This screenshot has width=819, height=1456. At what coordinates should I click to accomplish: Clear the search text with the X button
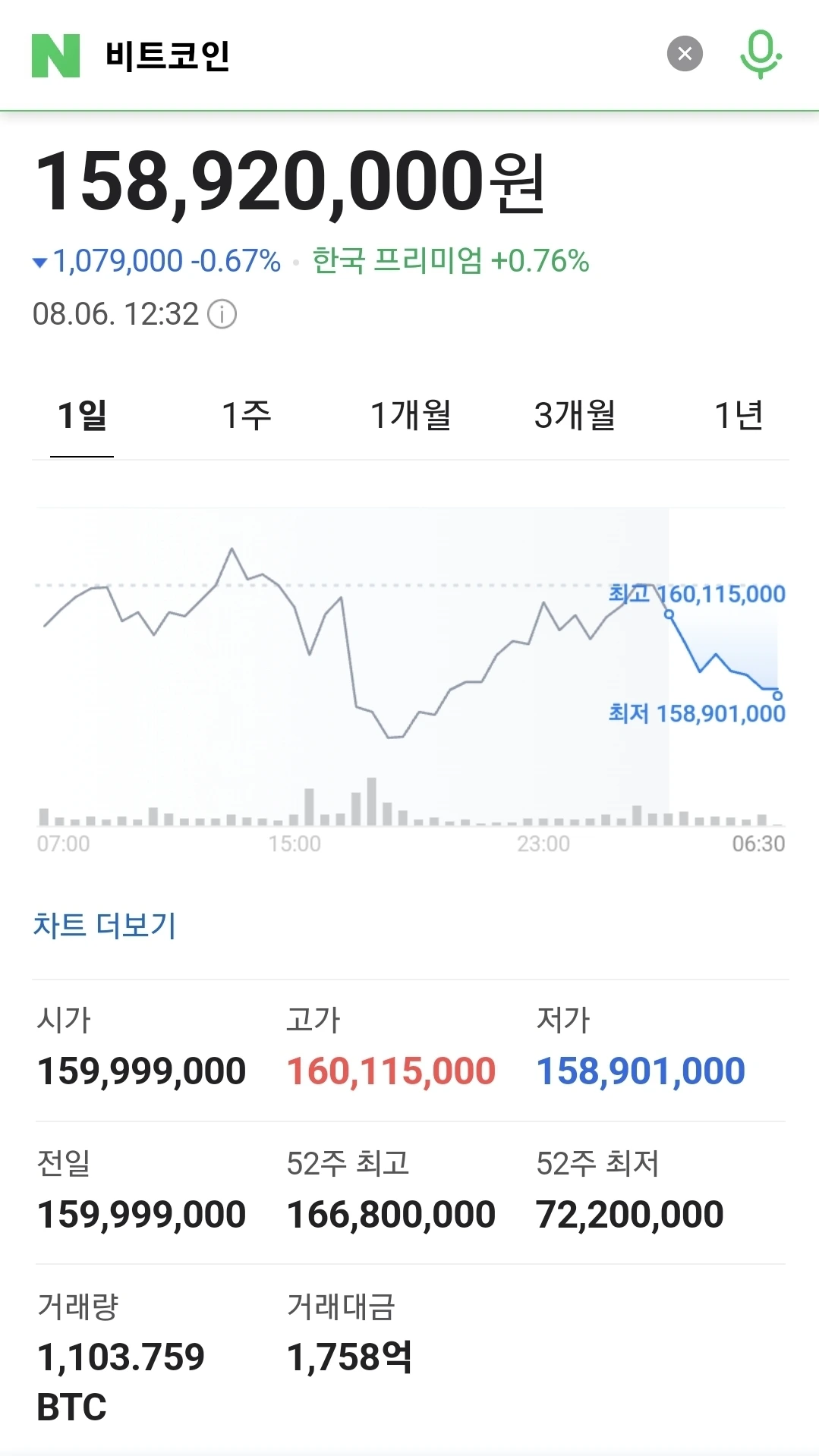[684, 54]
